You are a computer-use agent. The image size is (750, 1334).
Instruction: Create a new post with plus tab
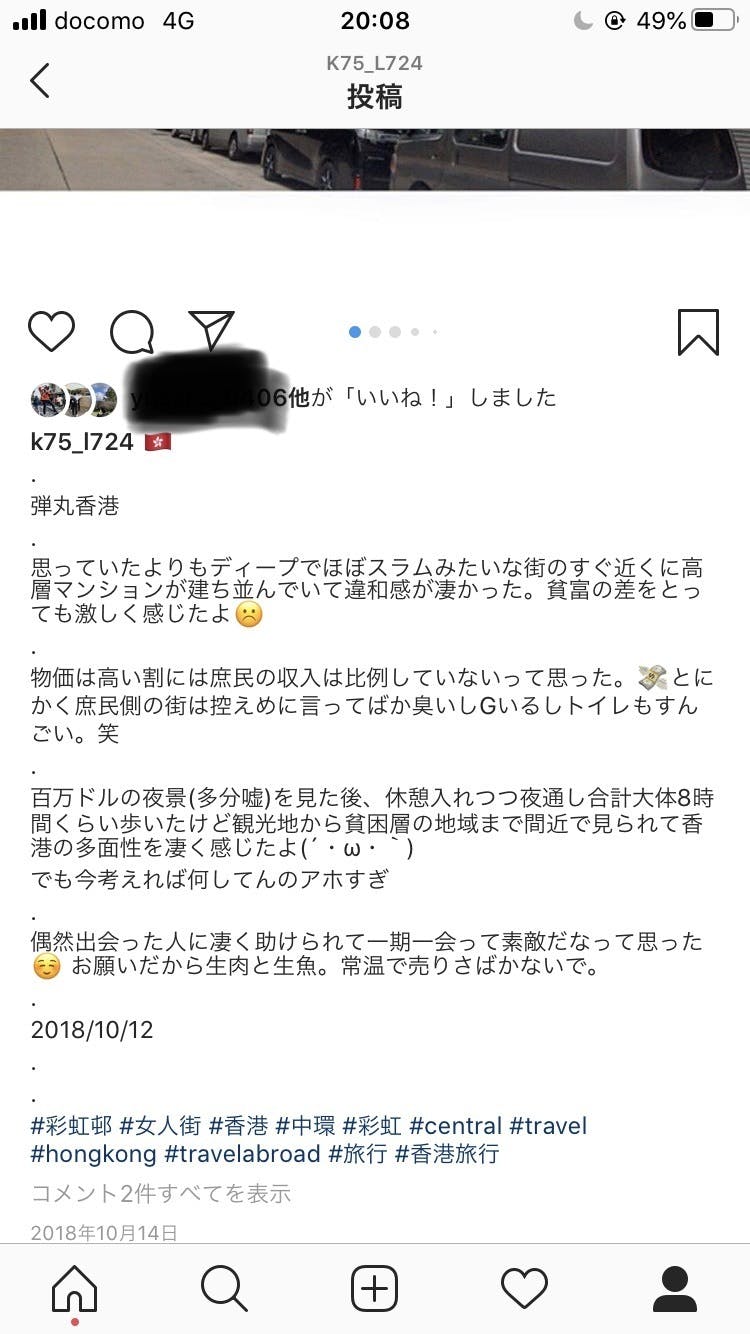pos(374,1288)
